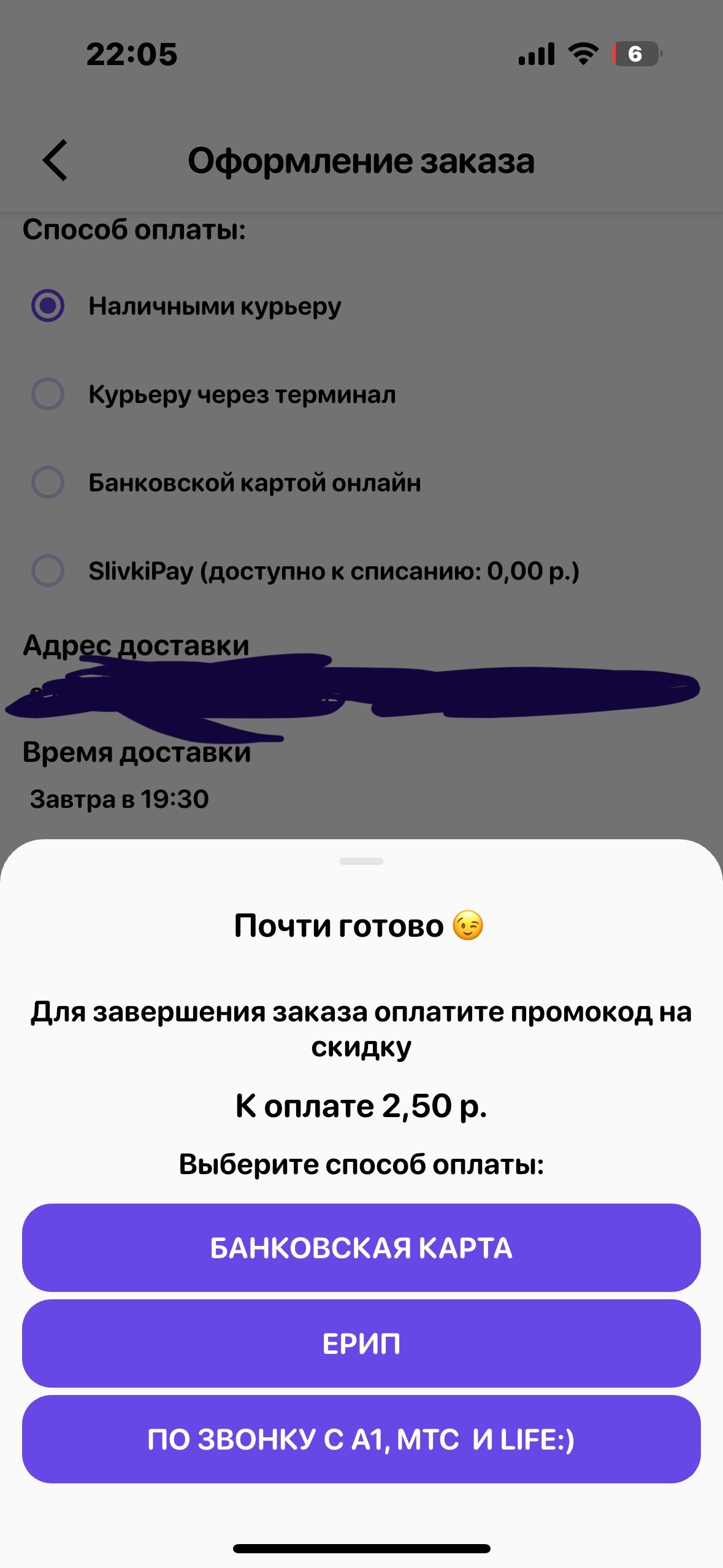Select SlivkiPay payment option
The width and height of the screenshot is (723, 1568).
pyautogui.click(x=48, y=571)
